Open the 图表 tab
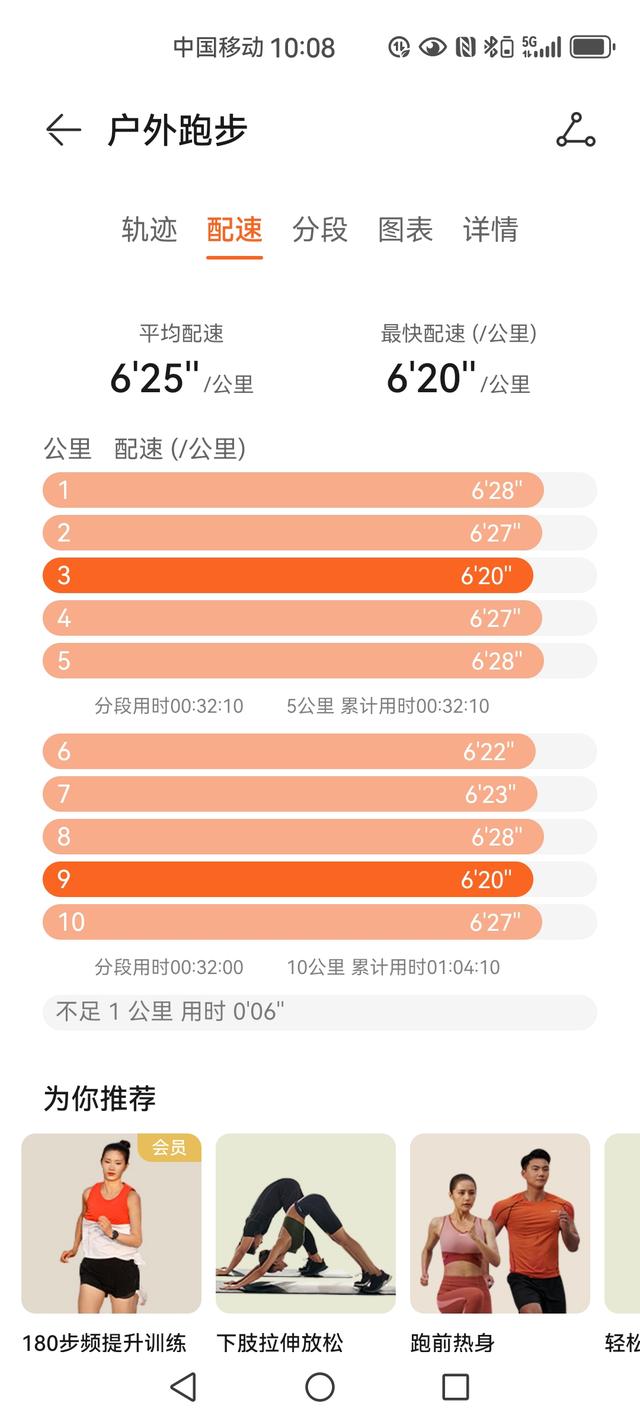The height and width of the screenshot is (1422, 640). 405,229
